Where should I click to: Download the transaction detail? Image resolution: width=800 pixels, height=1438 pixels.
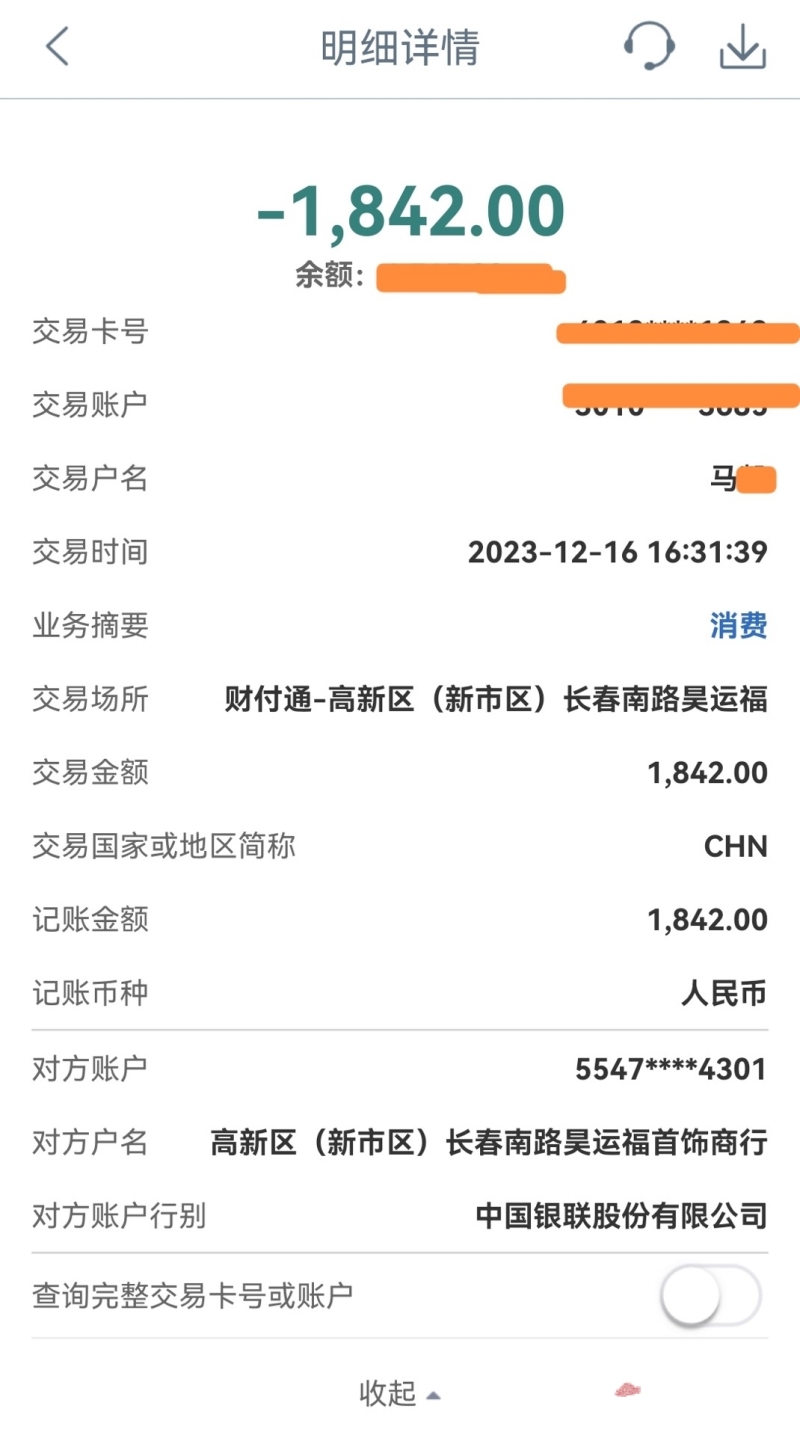coord(743,47)
